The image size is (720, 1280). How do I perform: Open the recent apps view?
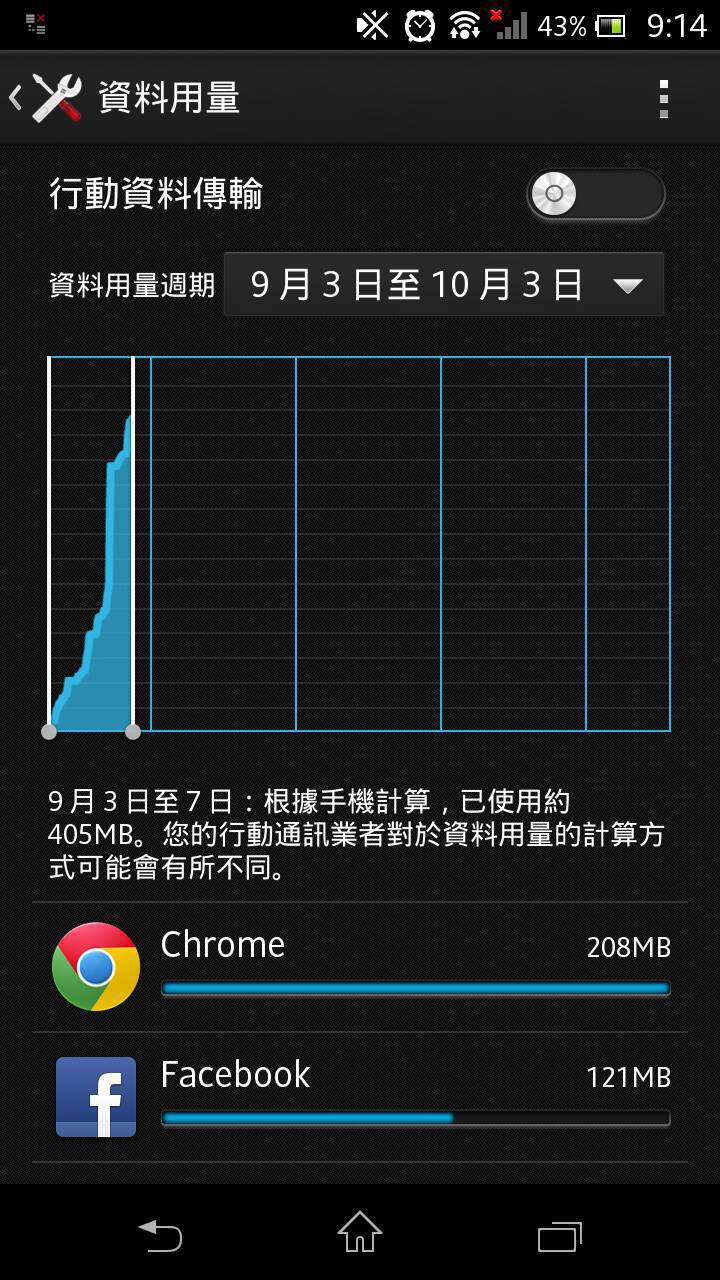coord(559,1233)
